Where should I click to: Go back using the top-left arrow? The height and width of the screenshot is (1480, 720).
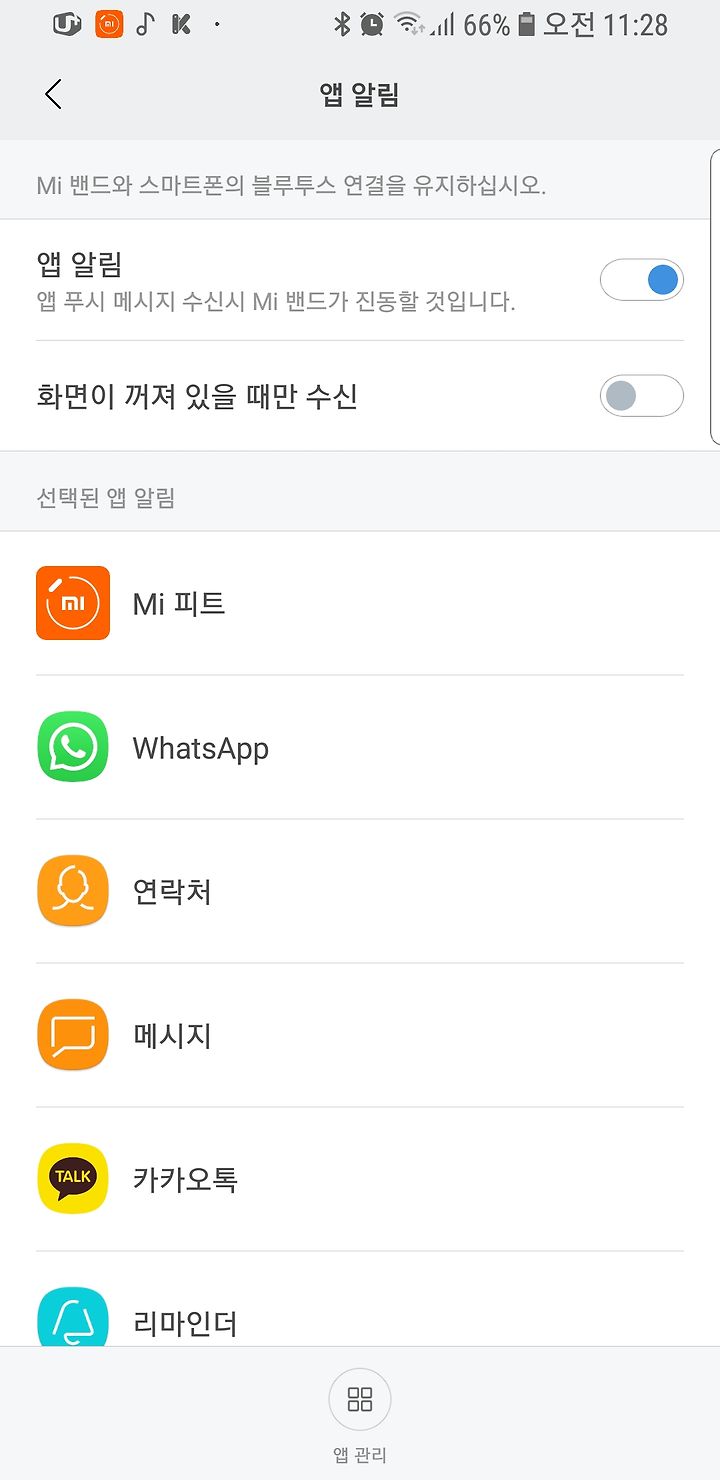54,94
